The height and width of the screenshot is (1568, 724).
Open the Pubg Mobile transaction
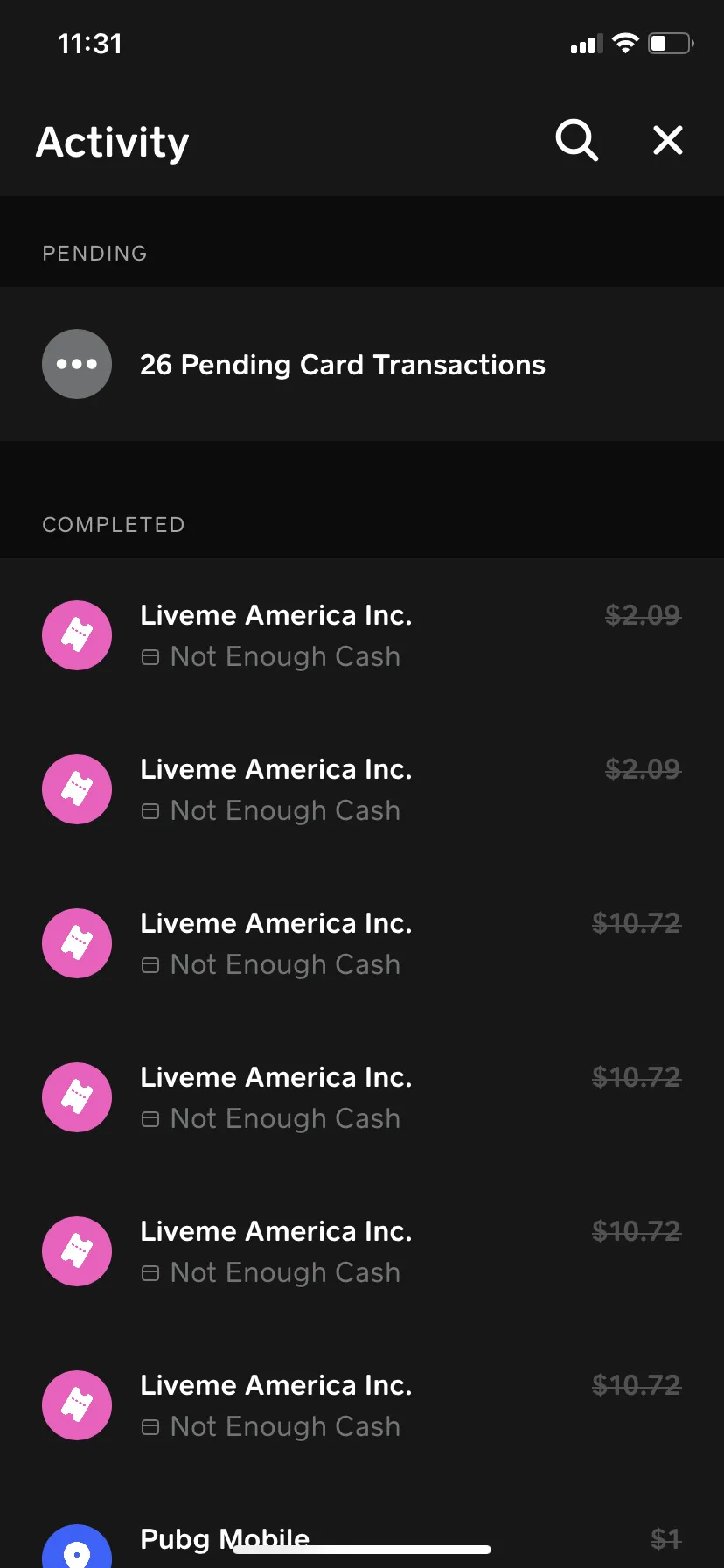(362, 1535)
